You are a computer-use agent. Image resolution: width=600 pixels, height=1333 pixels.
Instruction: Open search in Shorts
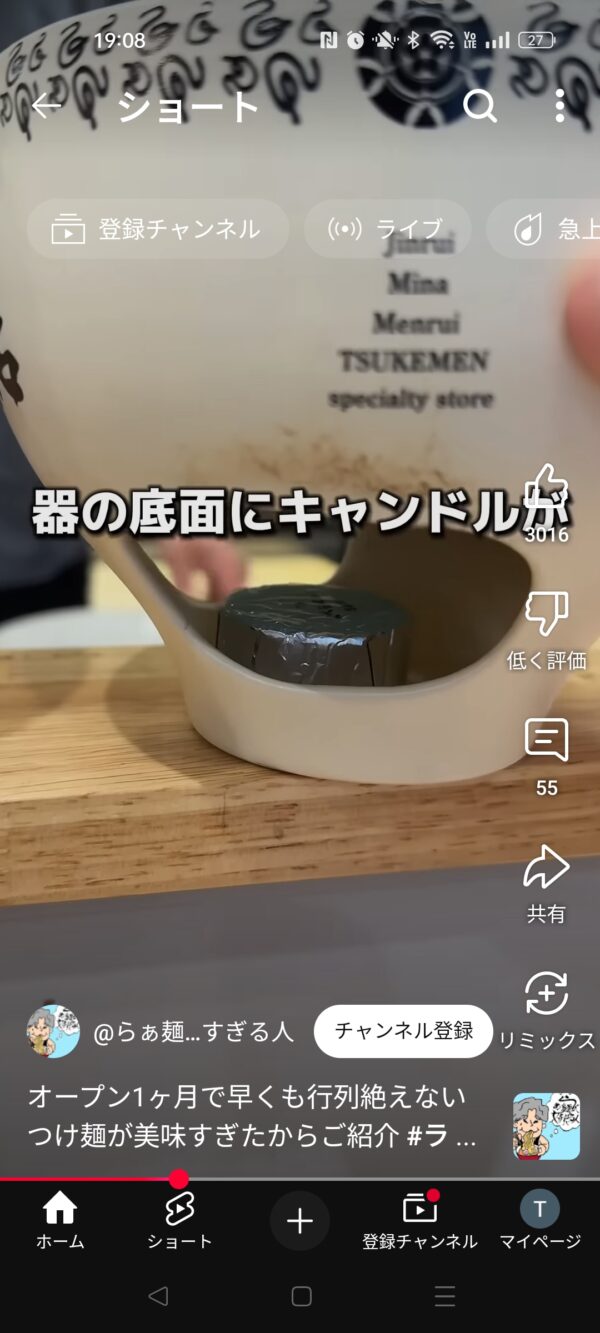[x=480, y=105]
